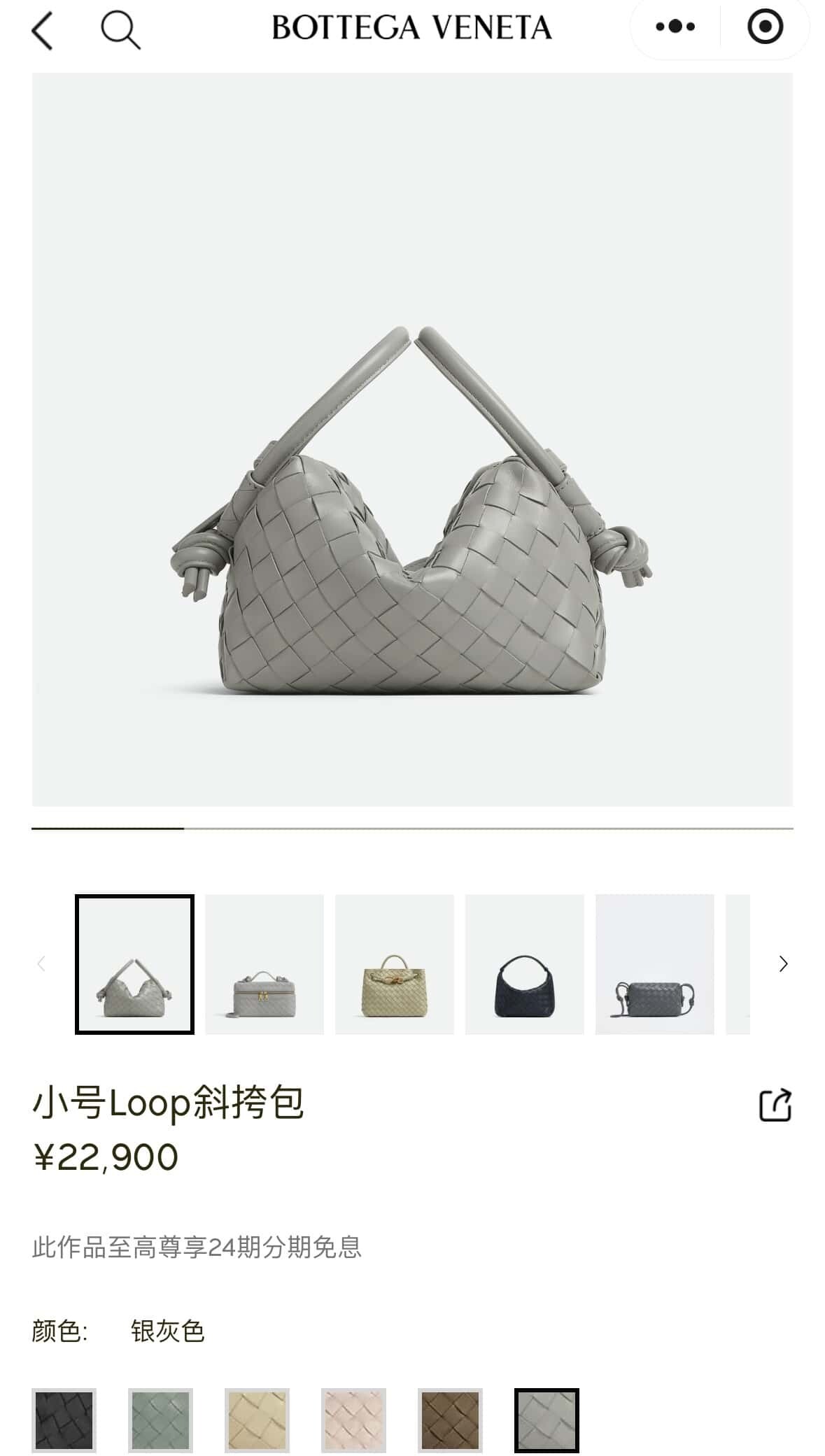The width and height of the screenshot is (825, 1456).
Task: Choose the light pink color swatch
Action: click(353, 1420)
